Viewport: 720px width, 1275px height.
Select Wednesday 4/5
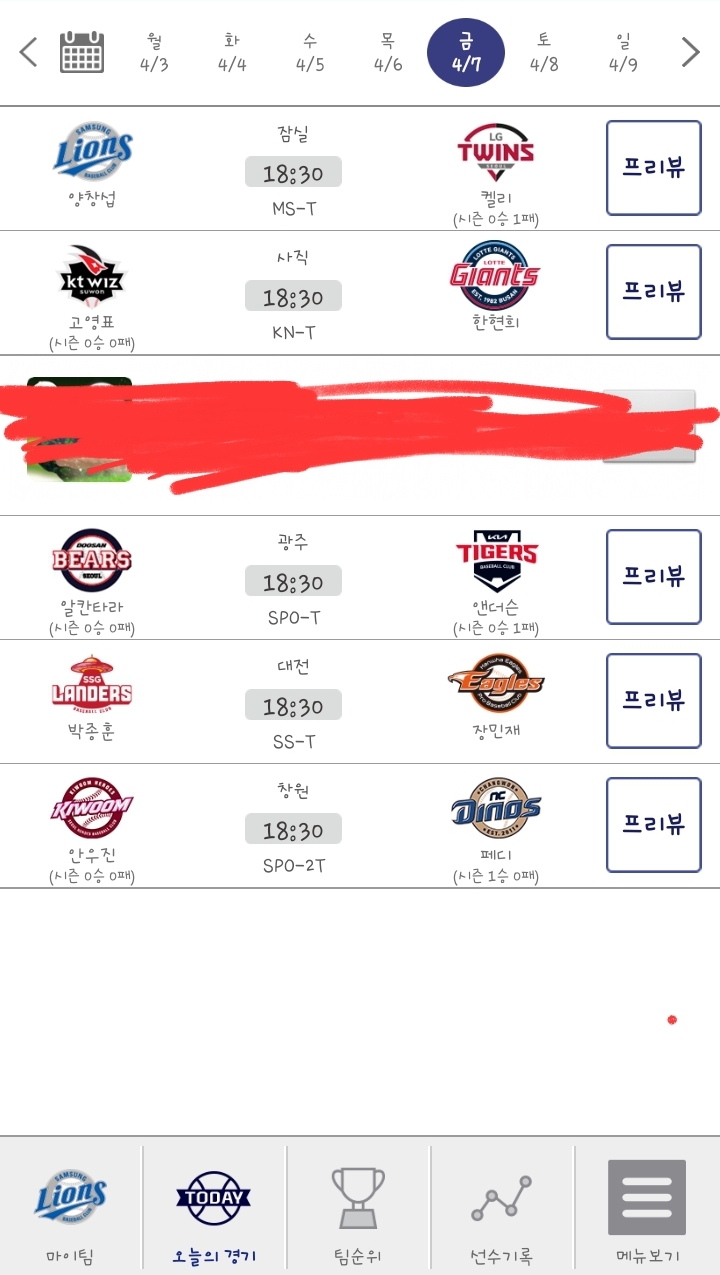pos(310,53)
